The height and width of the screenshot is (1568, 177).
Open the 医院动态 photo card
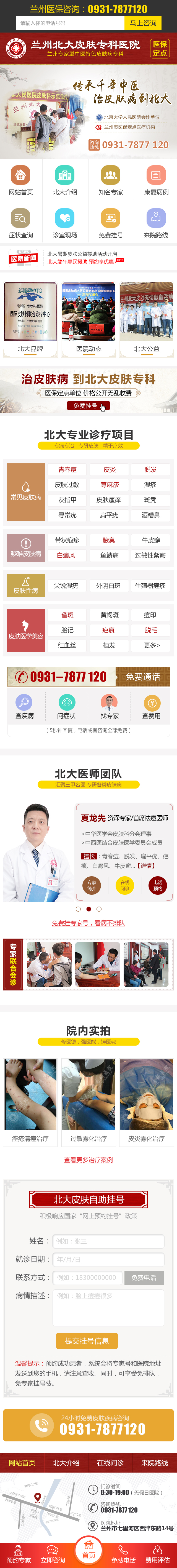pos(88,318)
